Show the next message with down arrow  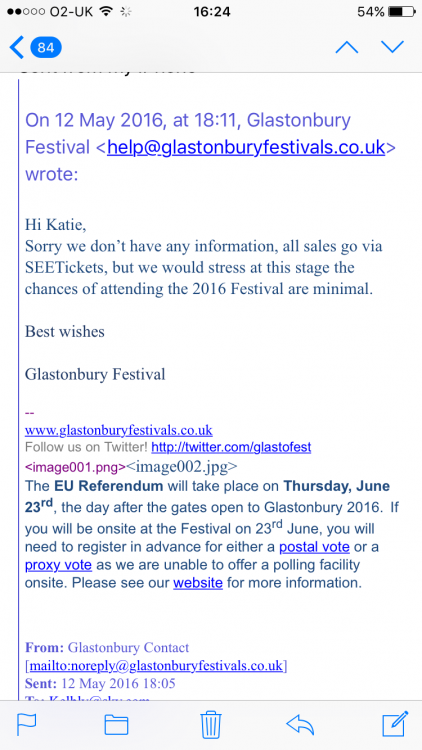coord(392,47)
